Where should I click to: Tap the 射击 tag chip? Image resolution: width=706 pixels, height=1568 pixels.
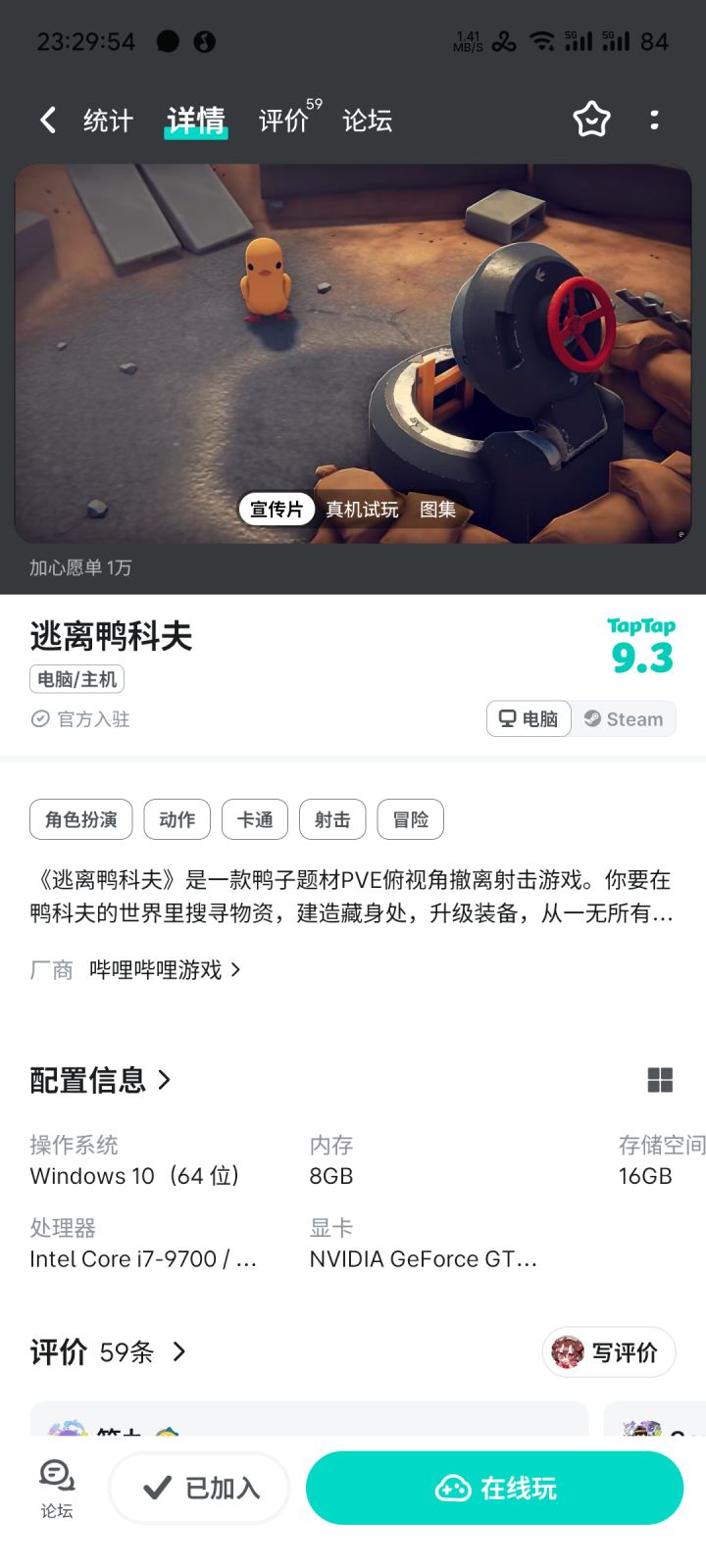332,819
